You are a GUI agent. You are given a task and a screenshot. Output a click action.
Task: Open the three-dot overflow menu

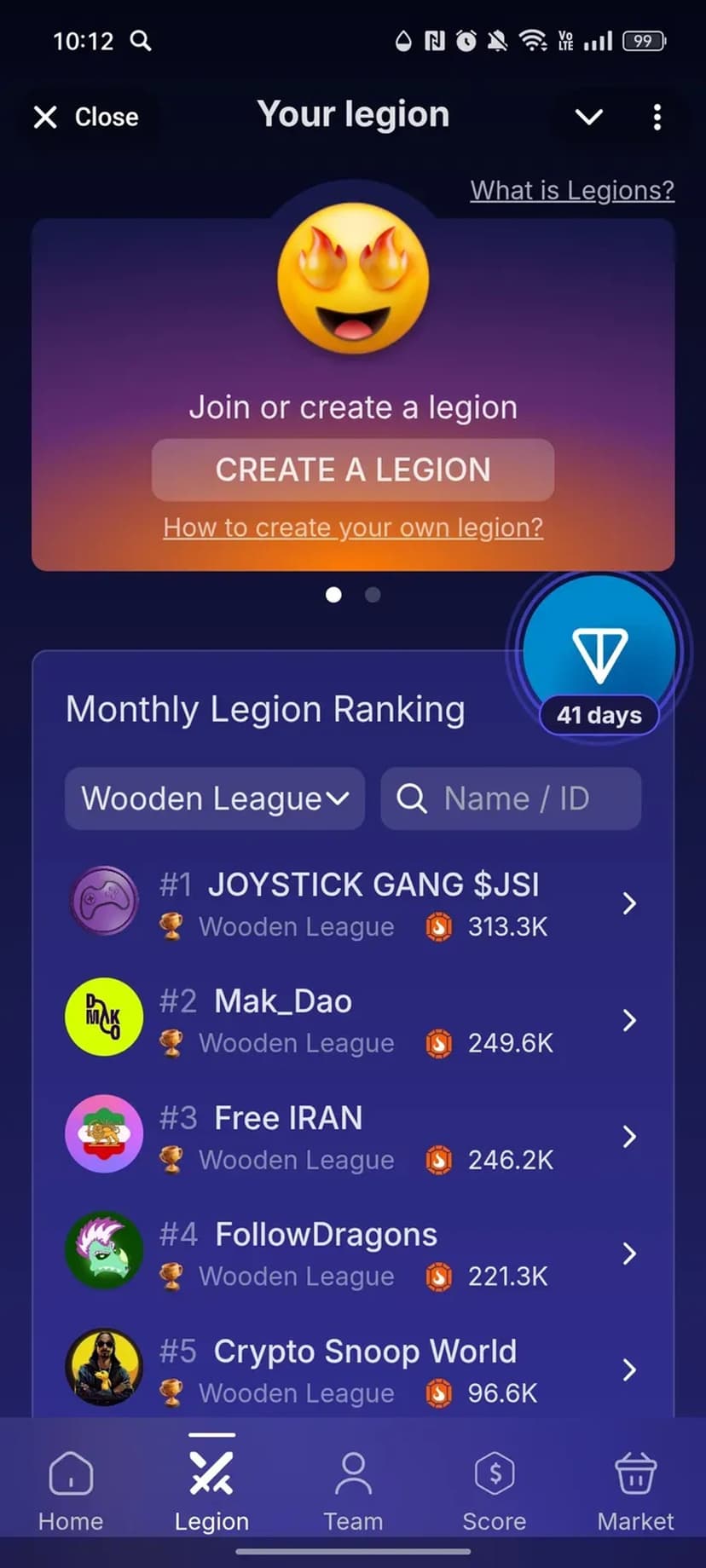pos(657,117)
